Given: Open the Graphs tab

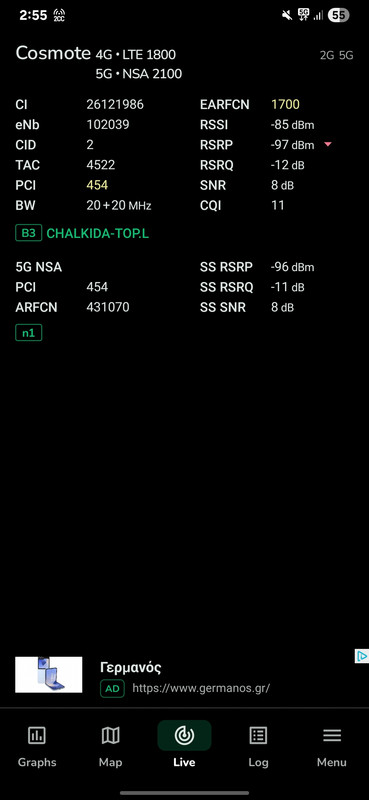Looking at the screenshot, I should click(37, 746).
